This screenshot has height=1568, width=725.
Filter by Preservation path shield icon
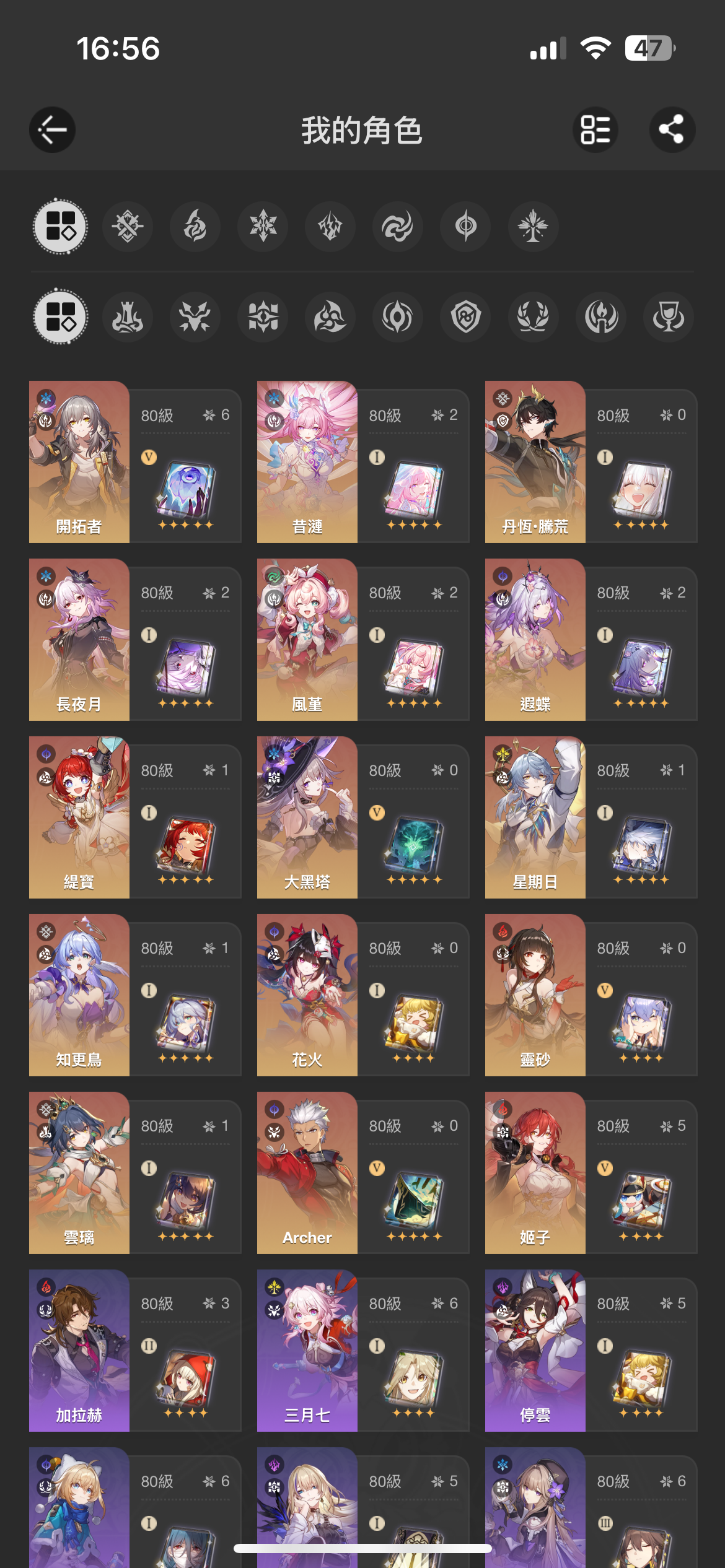pos(465,318)
